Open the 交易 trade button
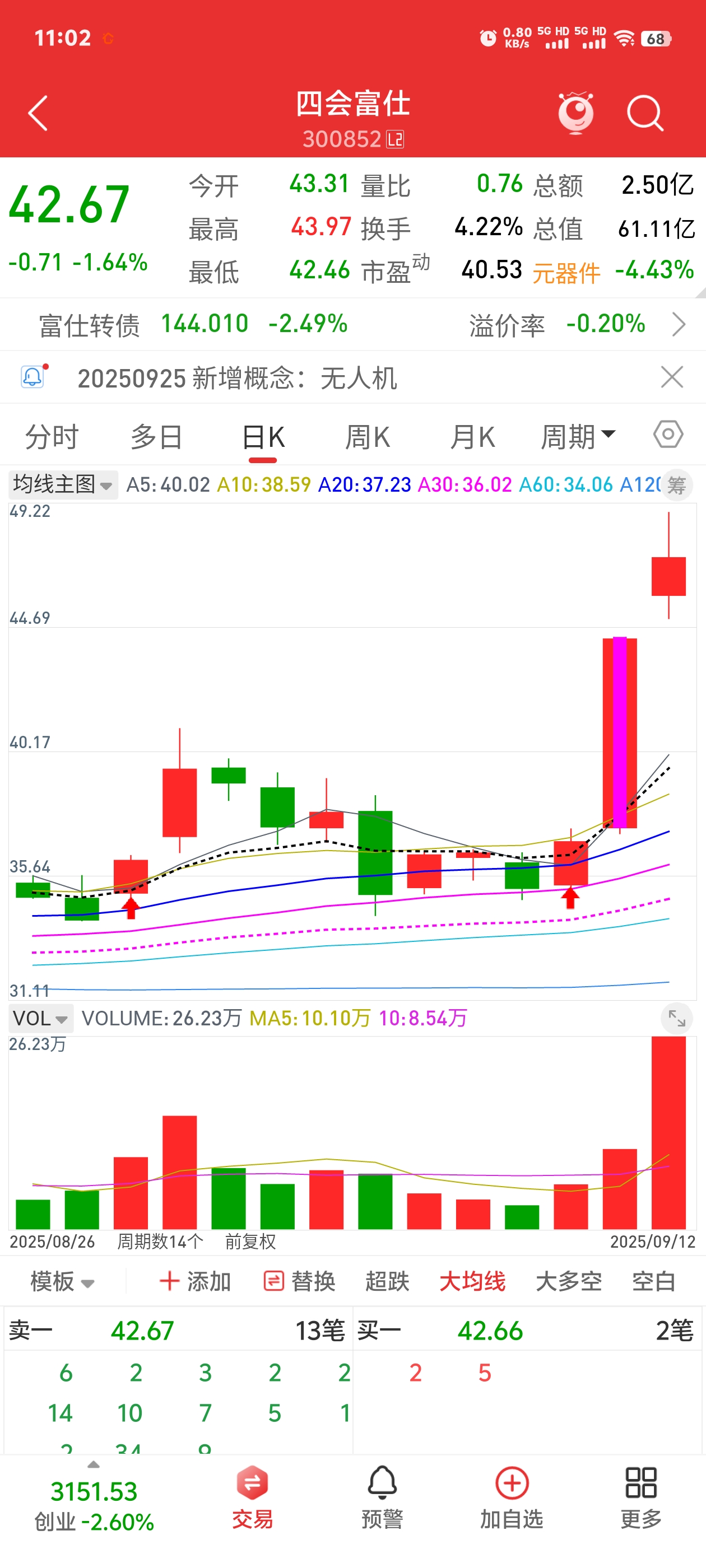706x1568 pixels. 252,1497
